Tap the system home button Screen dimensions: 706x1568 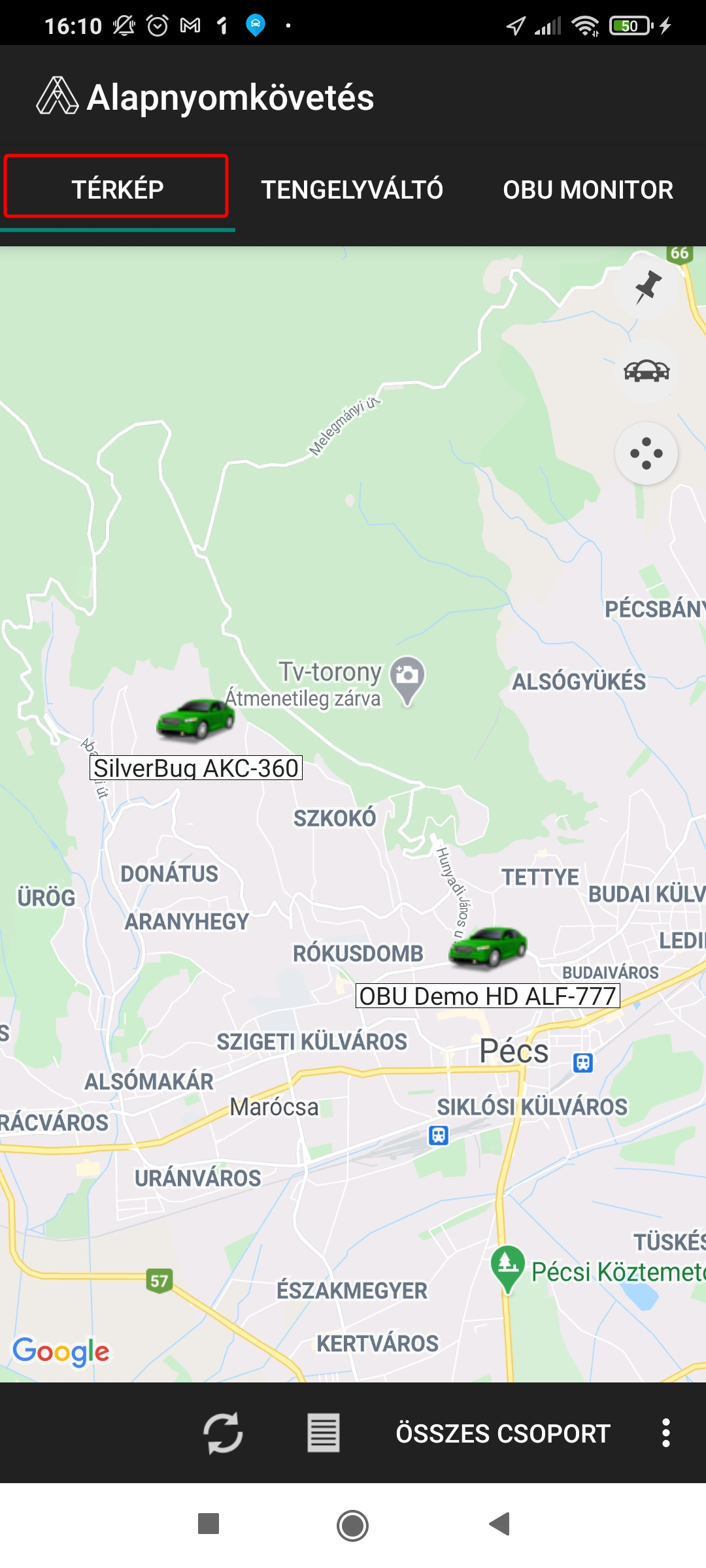pyautogui.click(x=353, y=1526)
